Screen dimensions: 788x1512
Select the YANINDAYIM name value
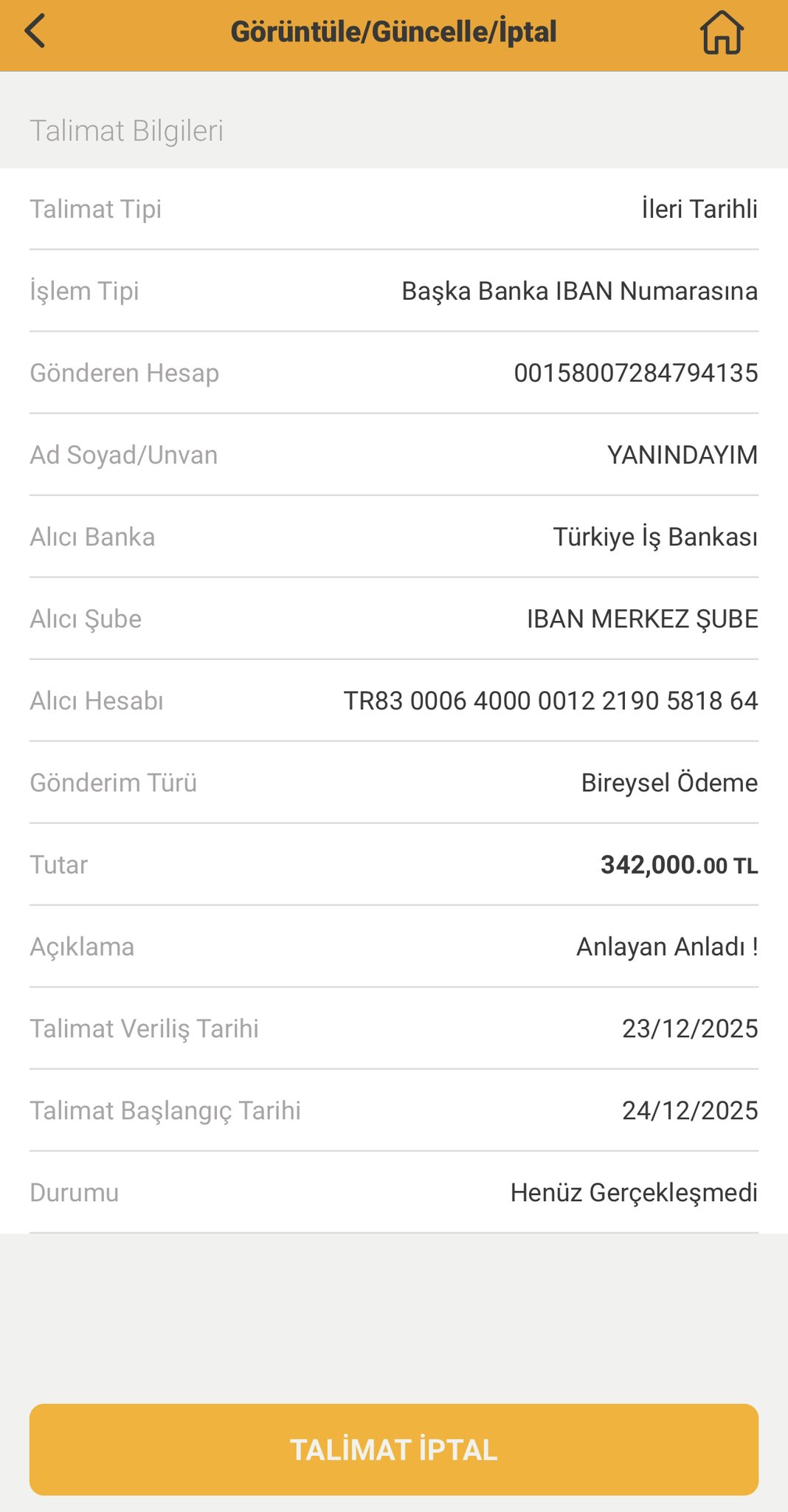pyautogui.click(x=680, y=454)
